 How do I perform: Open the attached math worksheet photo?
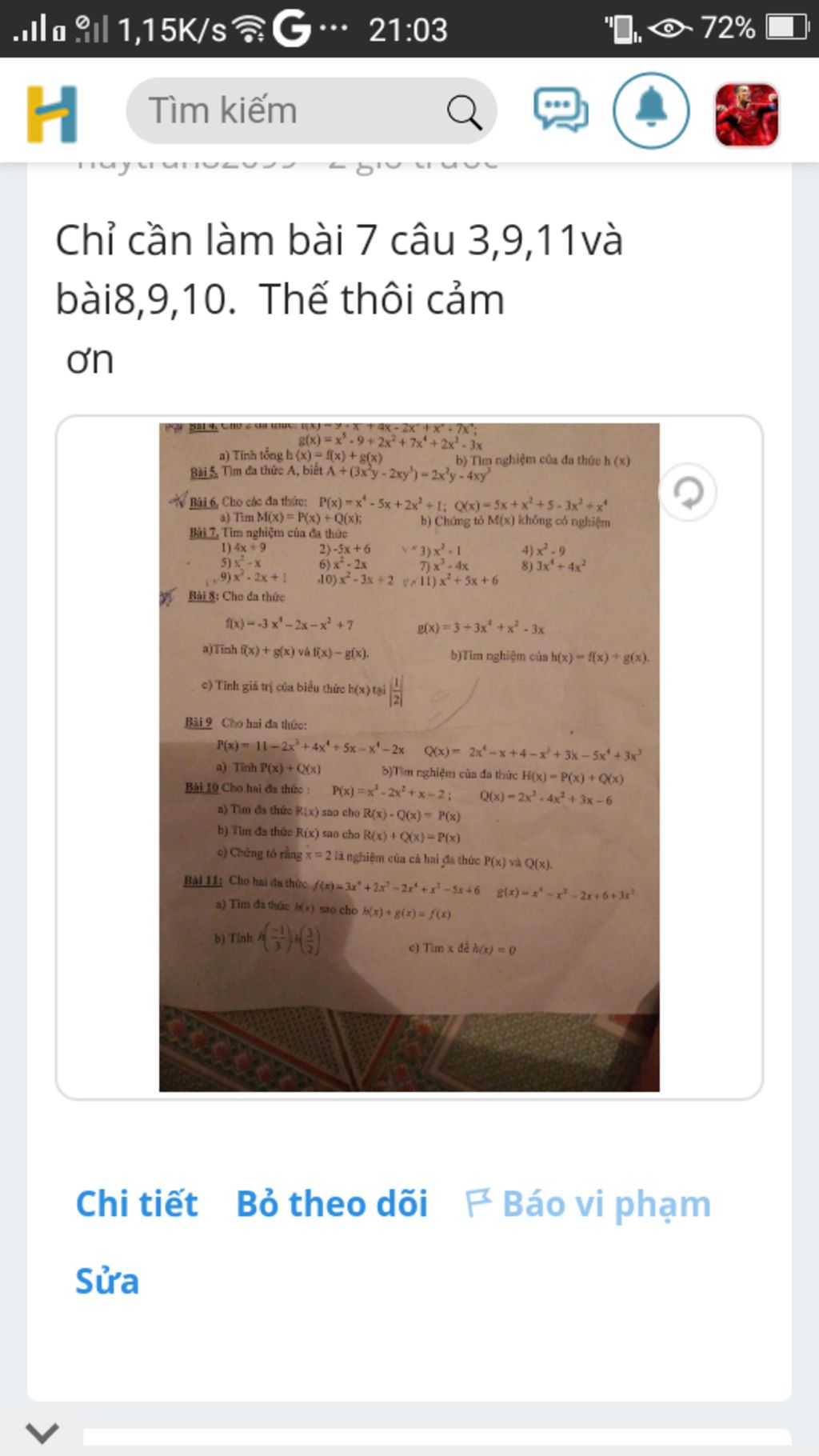tap(409, 756)
